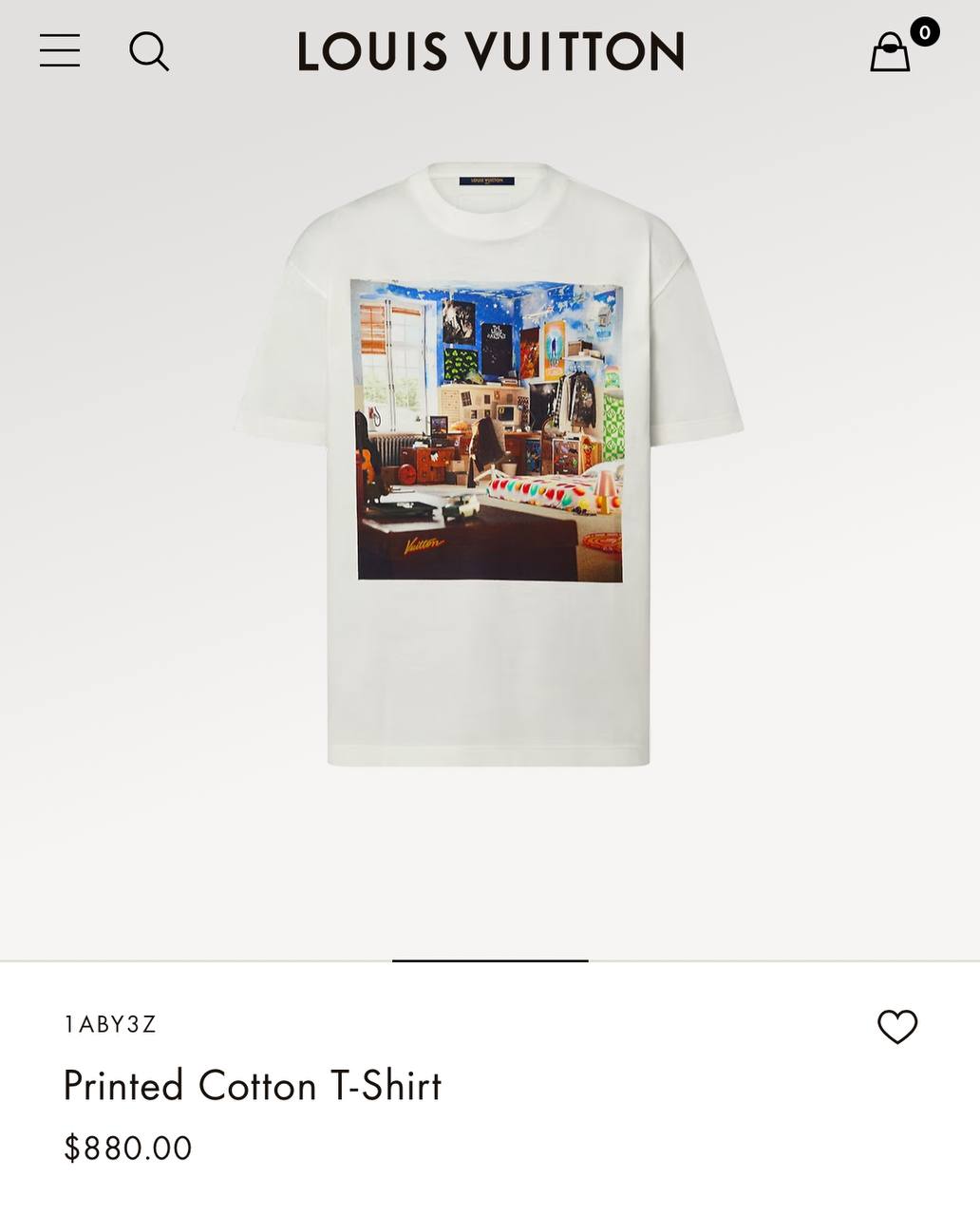The width and height of the screenshot is (980, 1216).
Task: Open the search icon
Action: [149, 51]
